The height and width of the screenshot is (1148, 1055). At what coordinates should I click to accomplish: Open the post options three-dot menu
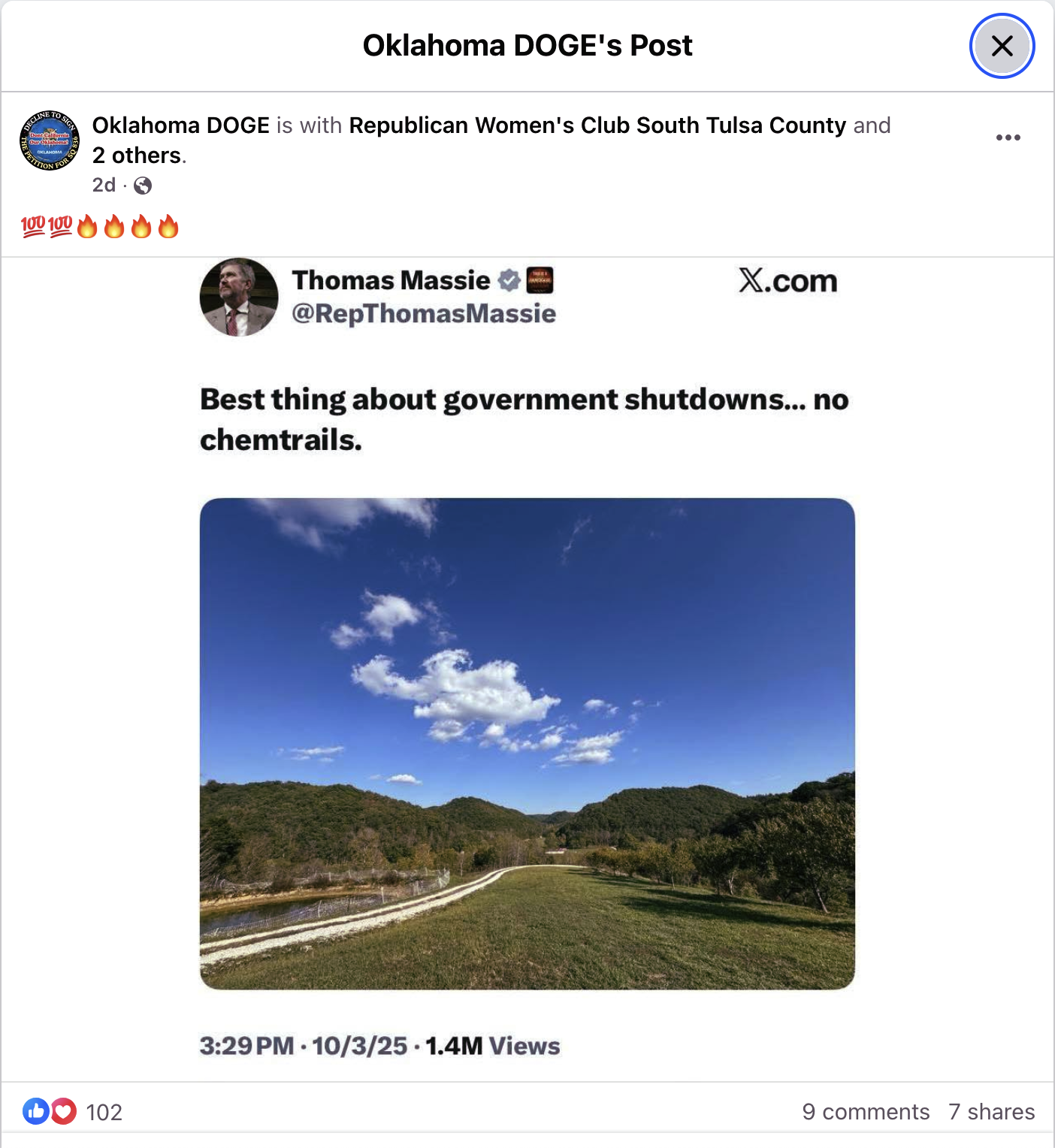point(1008,137)
